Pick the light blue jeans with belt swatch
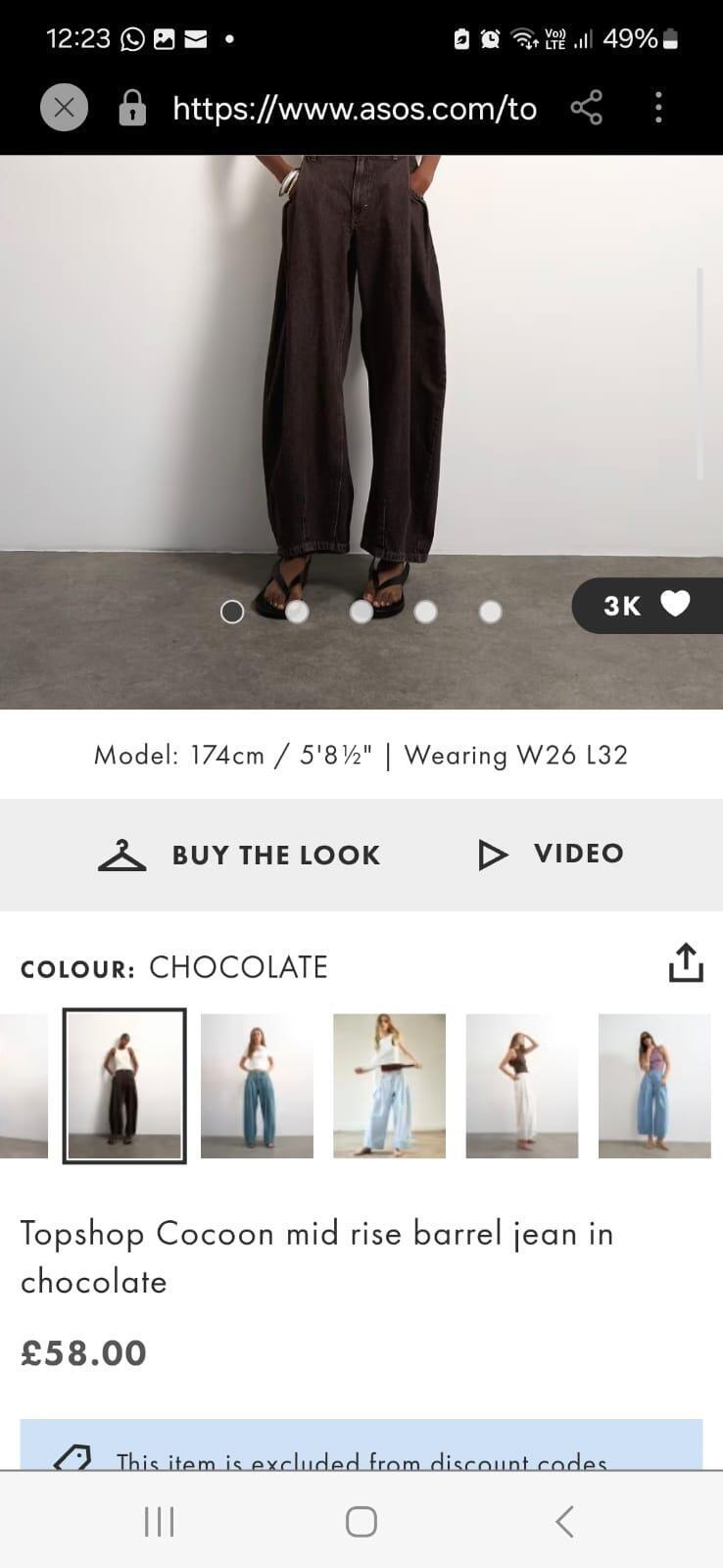This screenshot has width=723, height=1568. (389, 1086)
